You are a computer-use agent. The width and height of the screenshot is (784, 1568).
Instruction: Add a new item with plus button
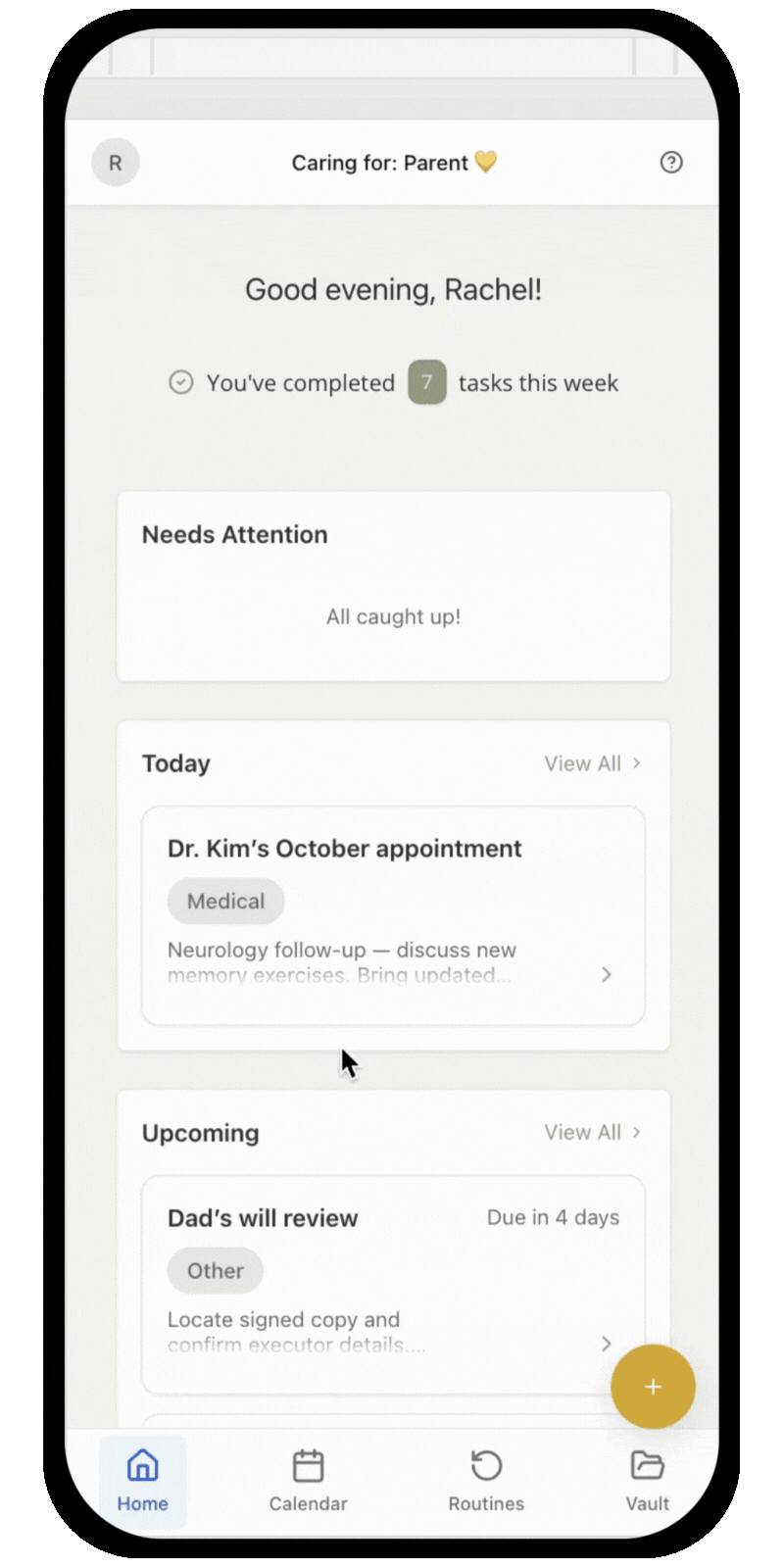pyautogui.click(x=653, y=1387)
